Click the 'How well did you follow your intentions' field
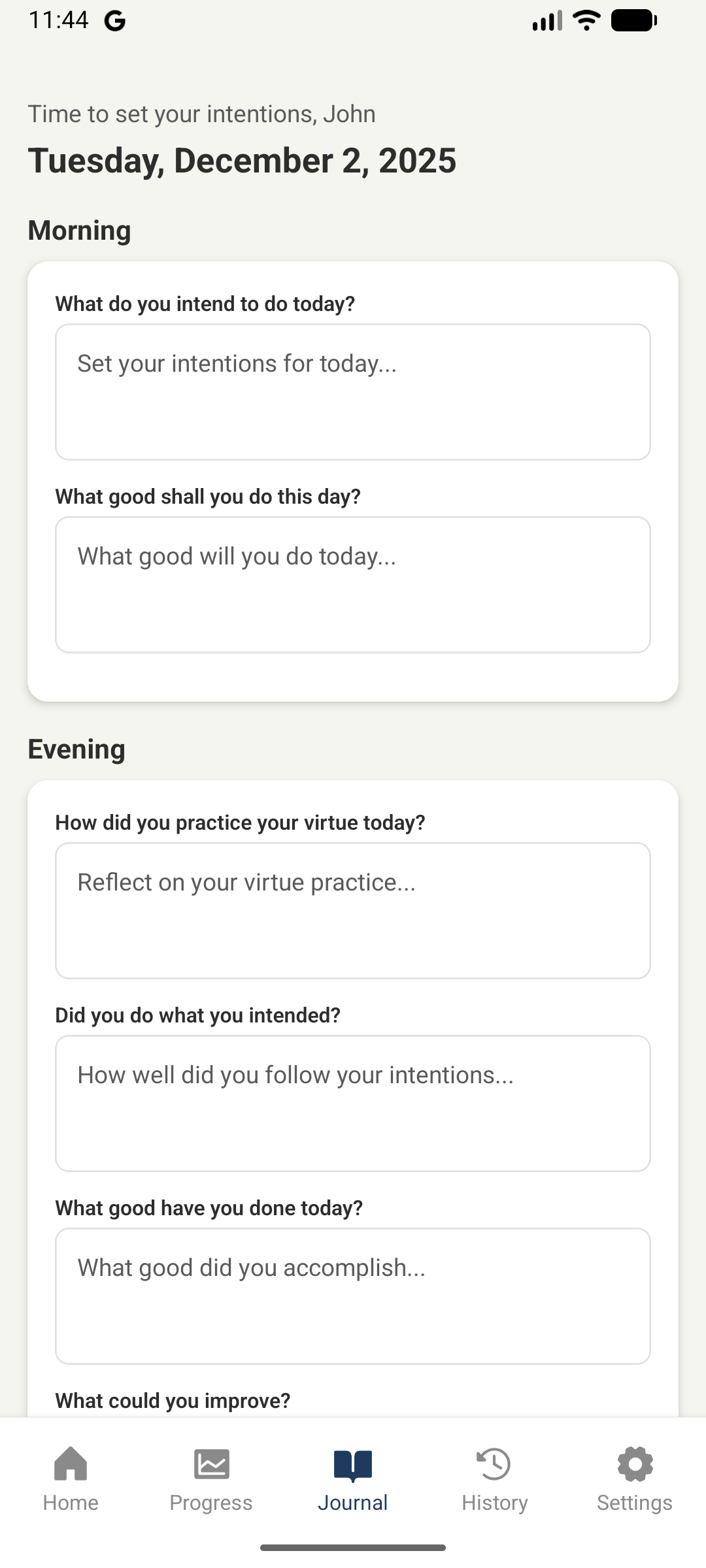 (353, 1102)
